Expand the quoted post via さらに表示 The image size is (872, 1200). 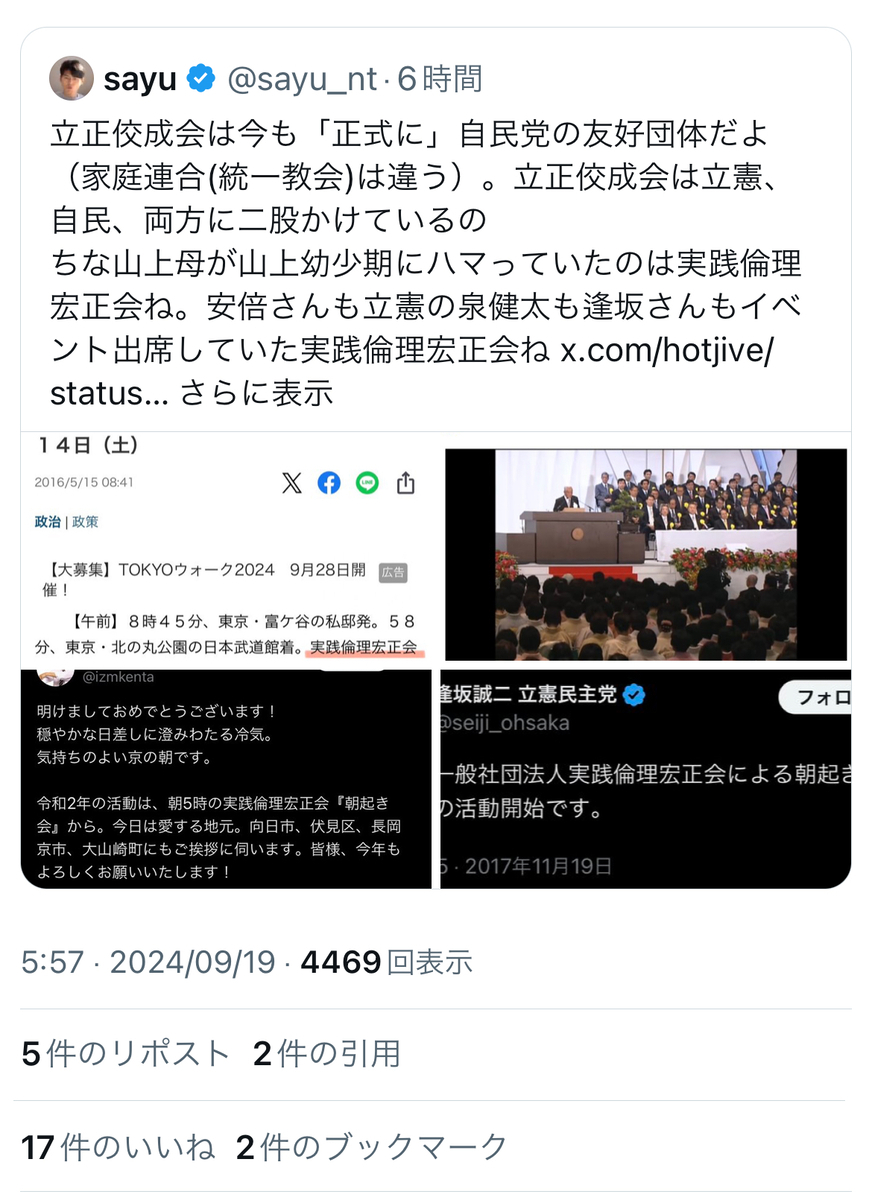[256, 393]
